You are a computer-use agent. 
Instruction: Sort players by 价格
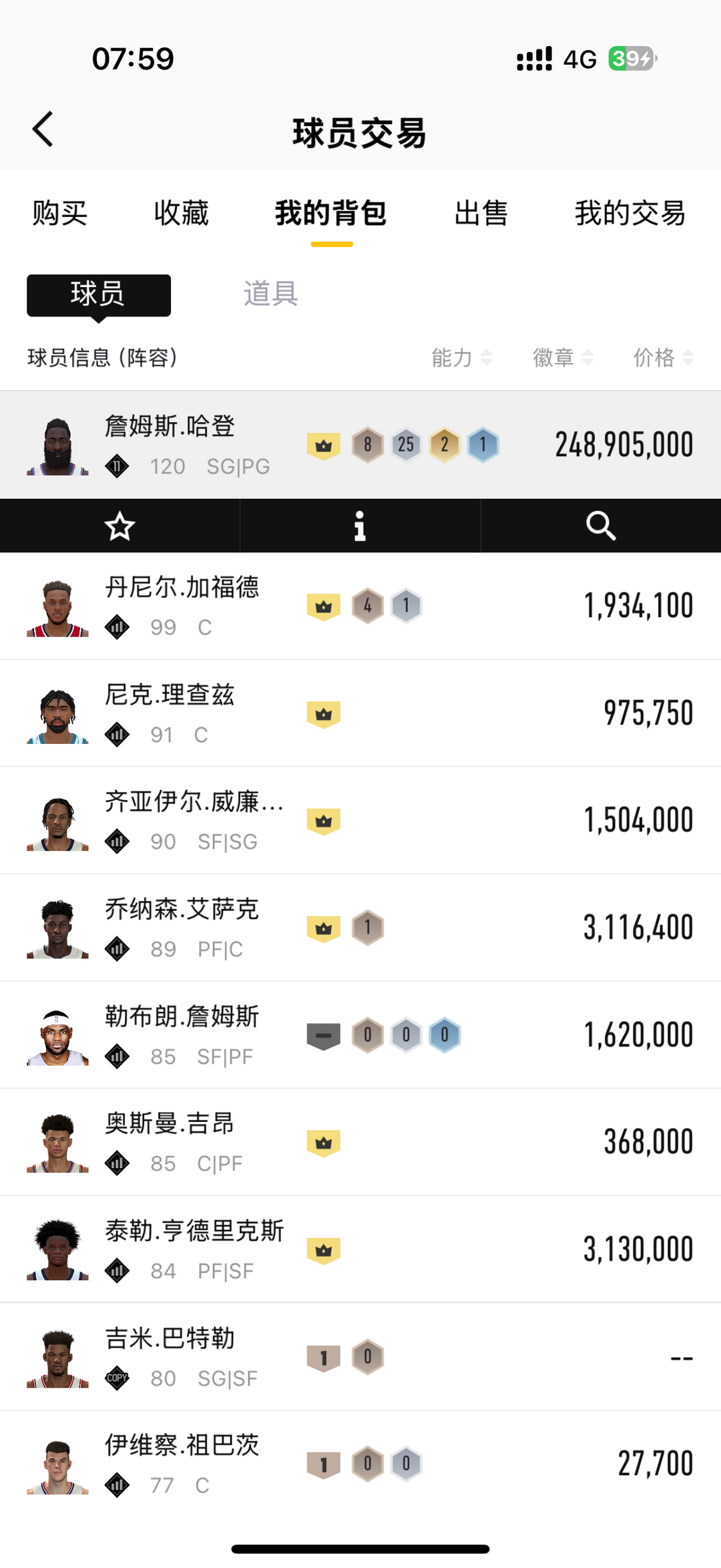click(x=663, y=358)
